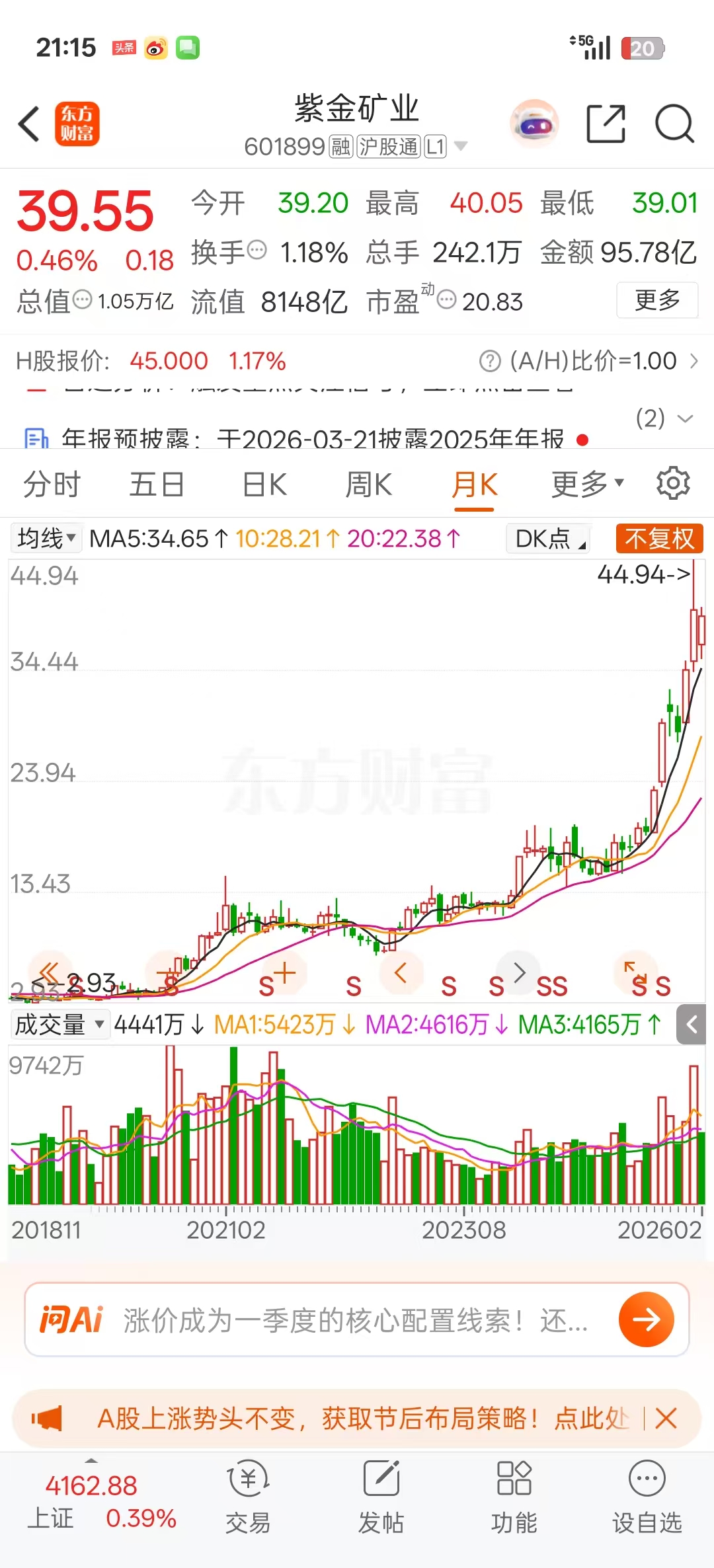Switch to the 五日 chart tab
The width and height of the screenshot is (714, 1568).
(157, 485)
